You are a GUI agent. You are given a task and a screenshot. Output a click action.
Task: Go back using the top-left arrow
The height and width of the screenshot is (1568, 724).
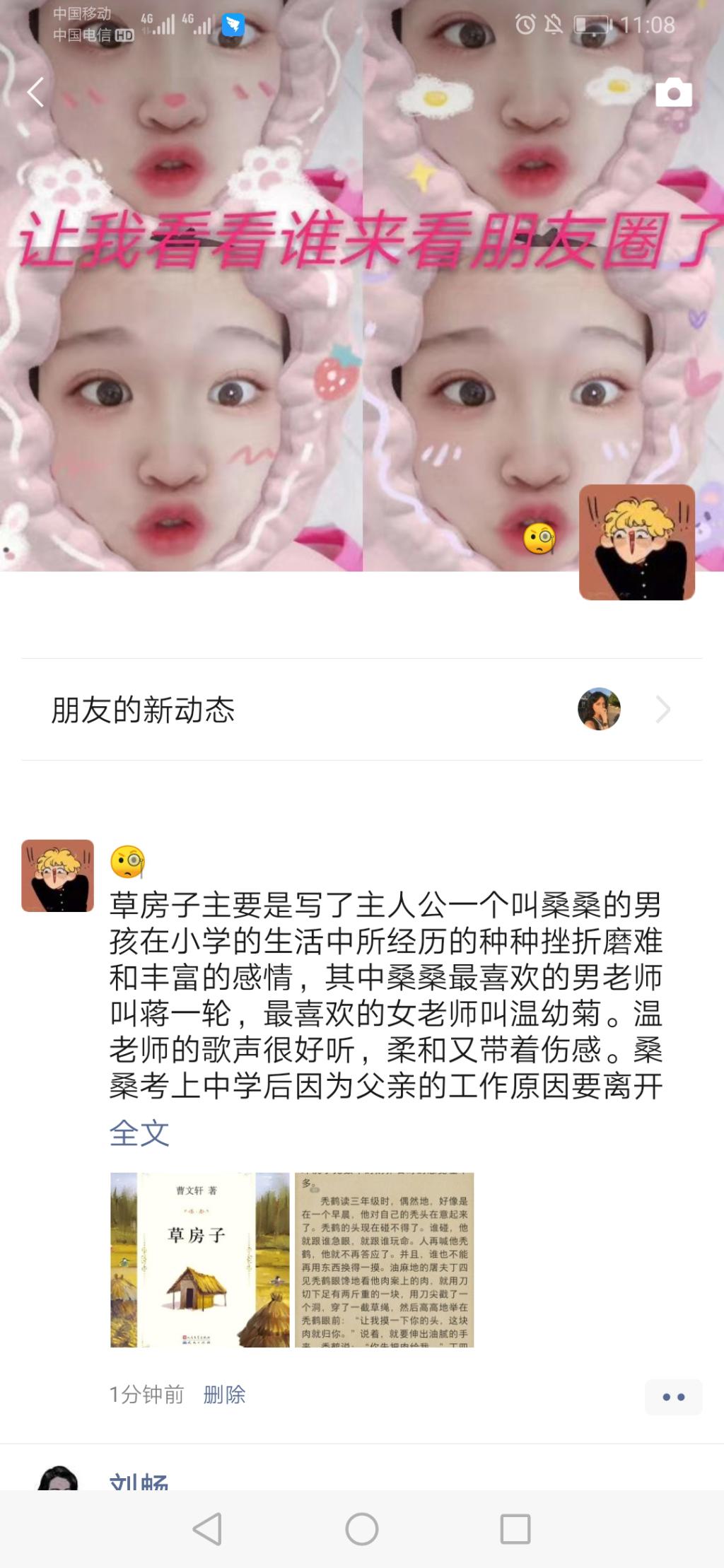(35, 93)
